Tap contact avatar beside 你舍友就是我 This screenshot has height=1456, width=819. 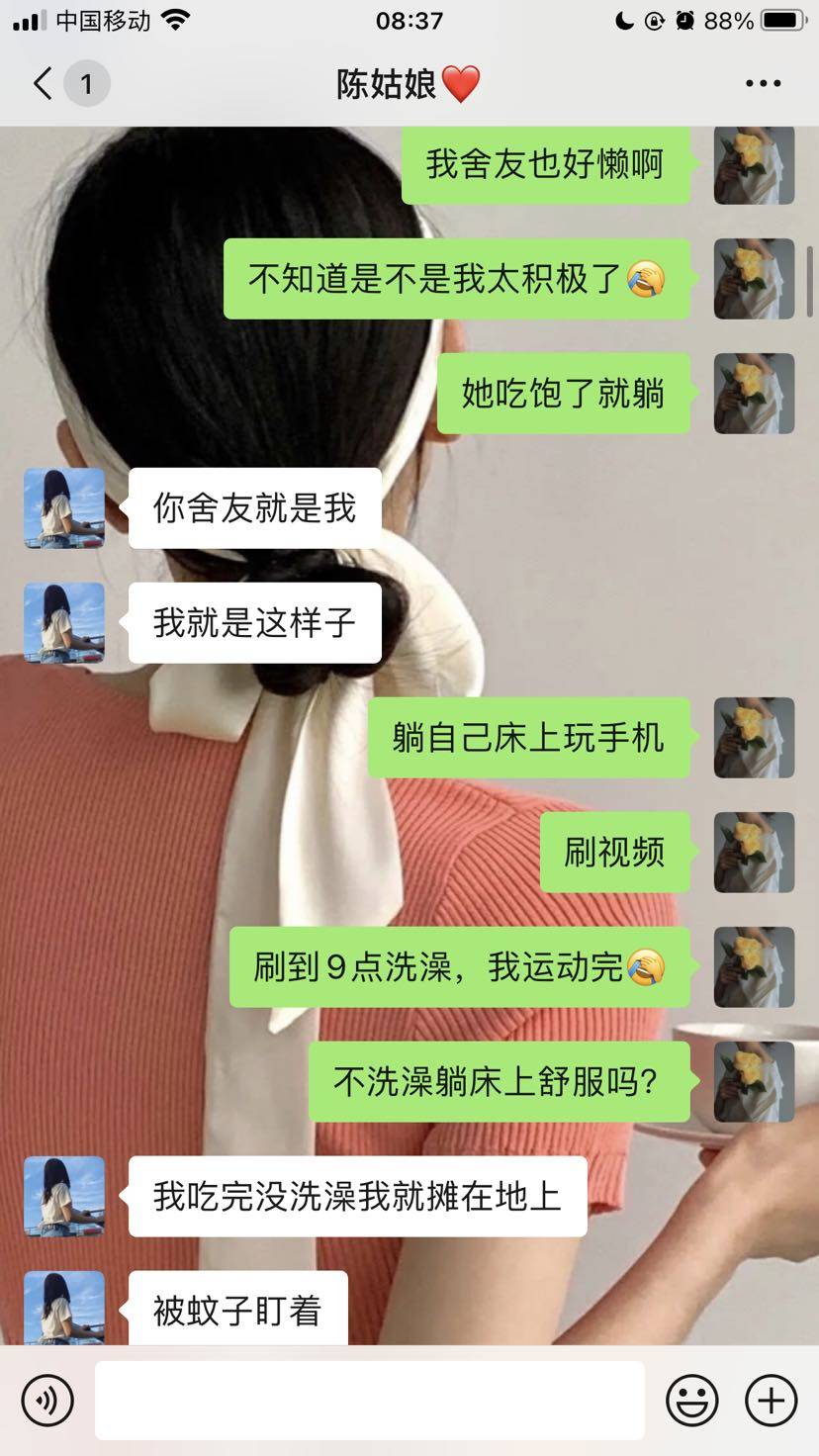[x=64, y=507]
